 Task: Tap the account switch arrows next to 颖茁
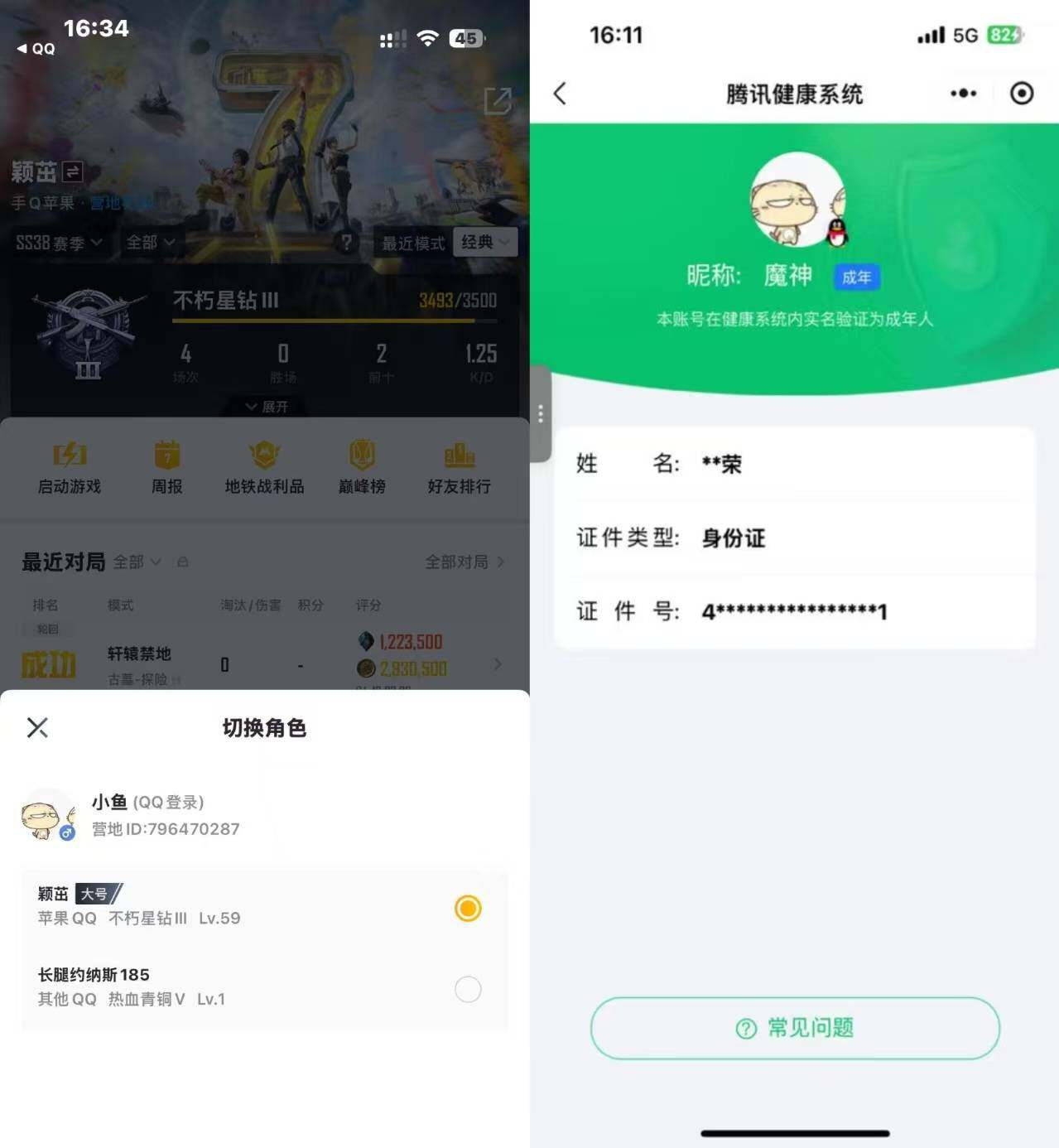click(x=70, y=171)
